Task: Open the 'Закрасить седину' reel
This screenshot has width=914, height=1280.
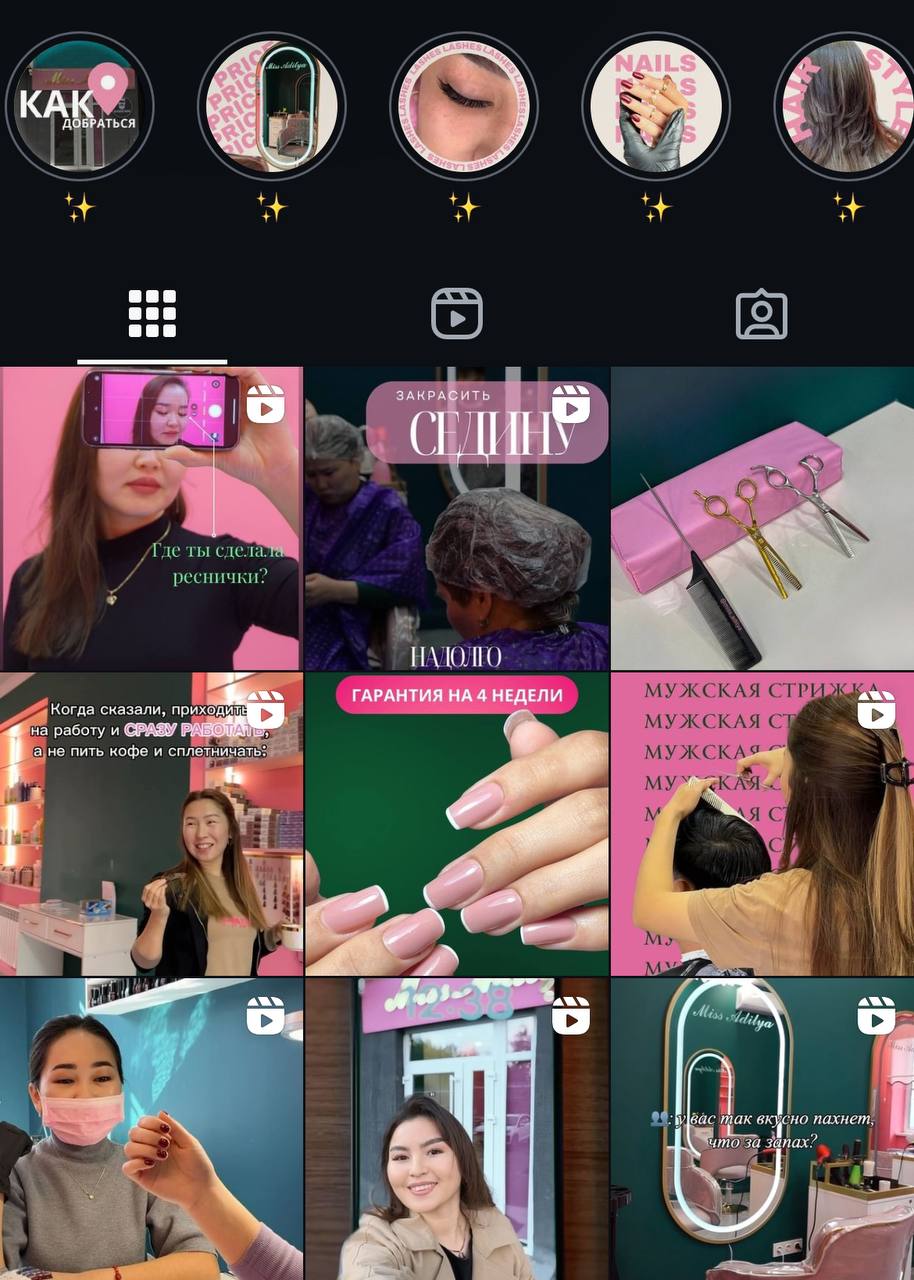Action: (x=457, y=518)
